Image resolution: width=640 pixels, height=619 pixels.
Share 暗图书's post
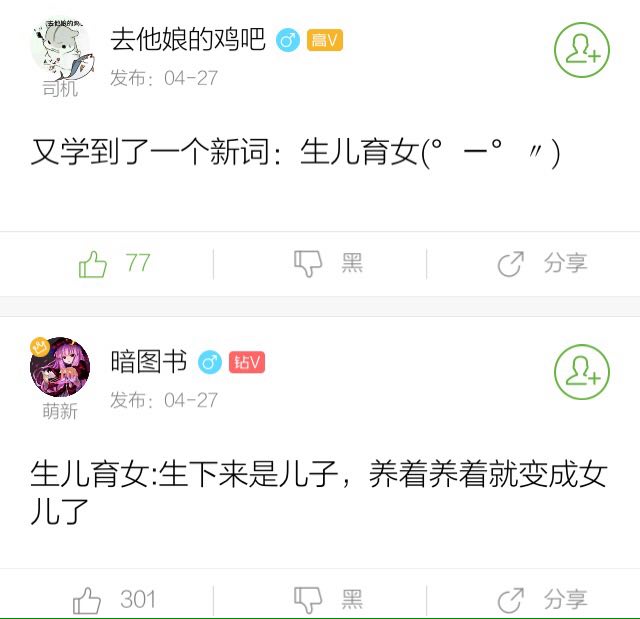tap(511, 600)
